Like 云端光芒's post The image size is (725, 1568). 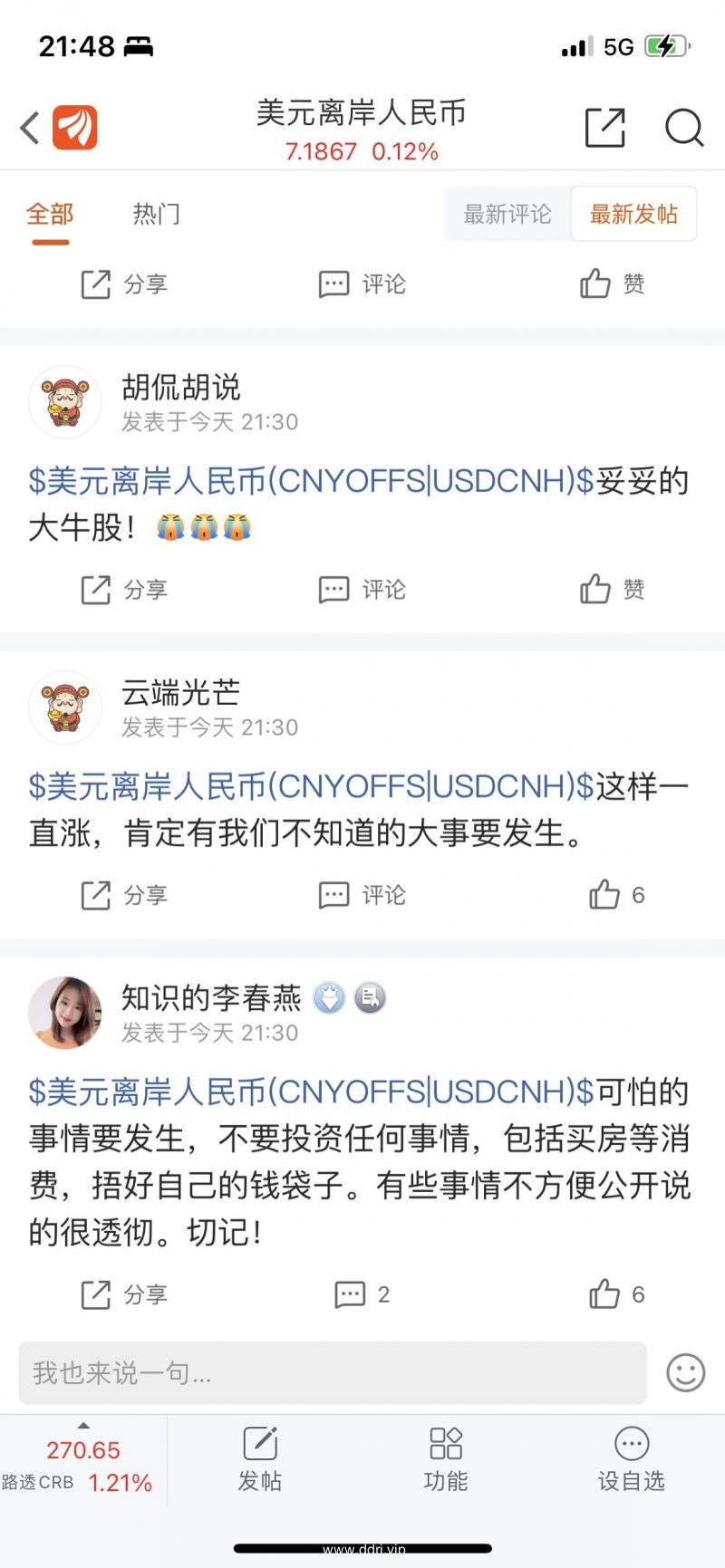[616, 895]
